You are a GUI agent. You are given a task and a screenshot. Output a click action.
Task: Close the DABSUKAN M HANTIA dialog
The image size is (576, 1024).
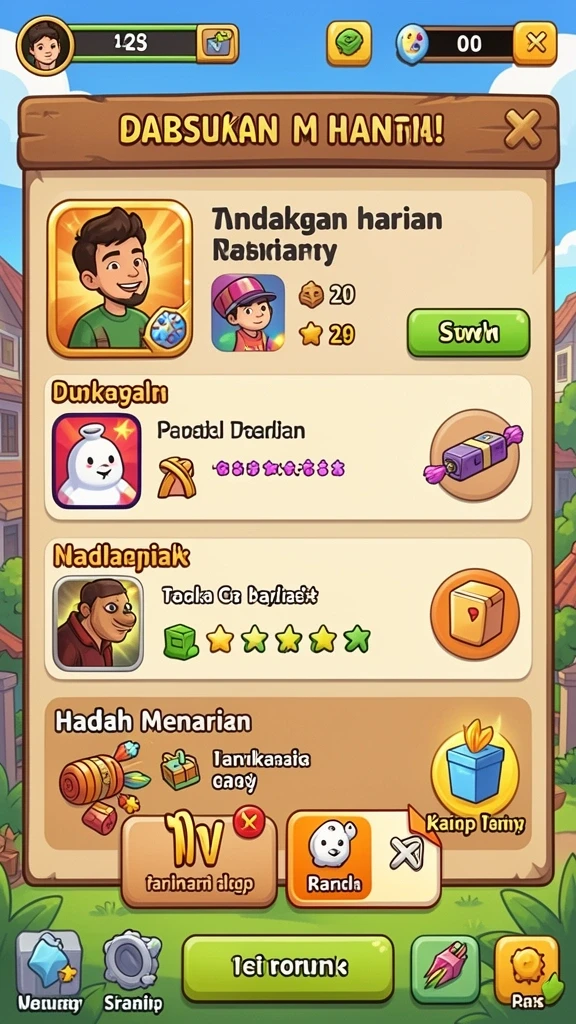[522, 129]
